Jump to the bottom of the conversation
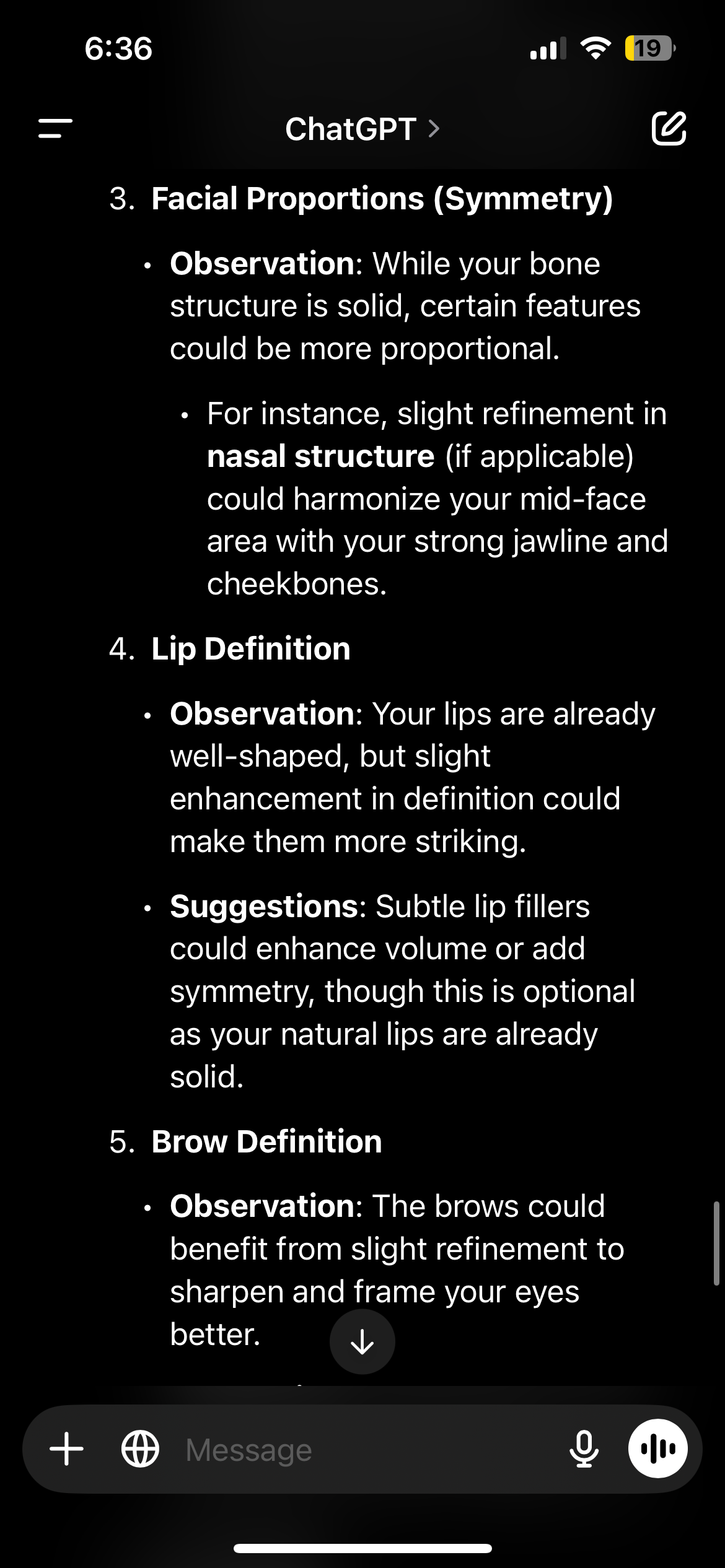Screen dimensions: 725x1568 tap(362, 1342)
